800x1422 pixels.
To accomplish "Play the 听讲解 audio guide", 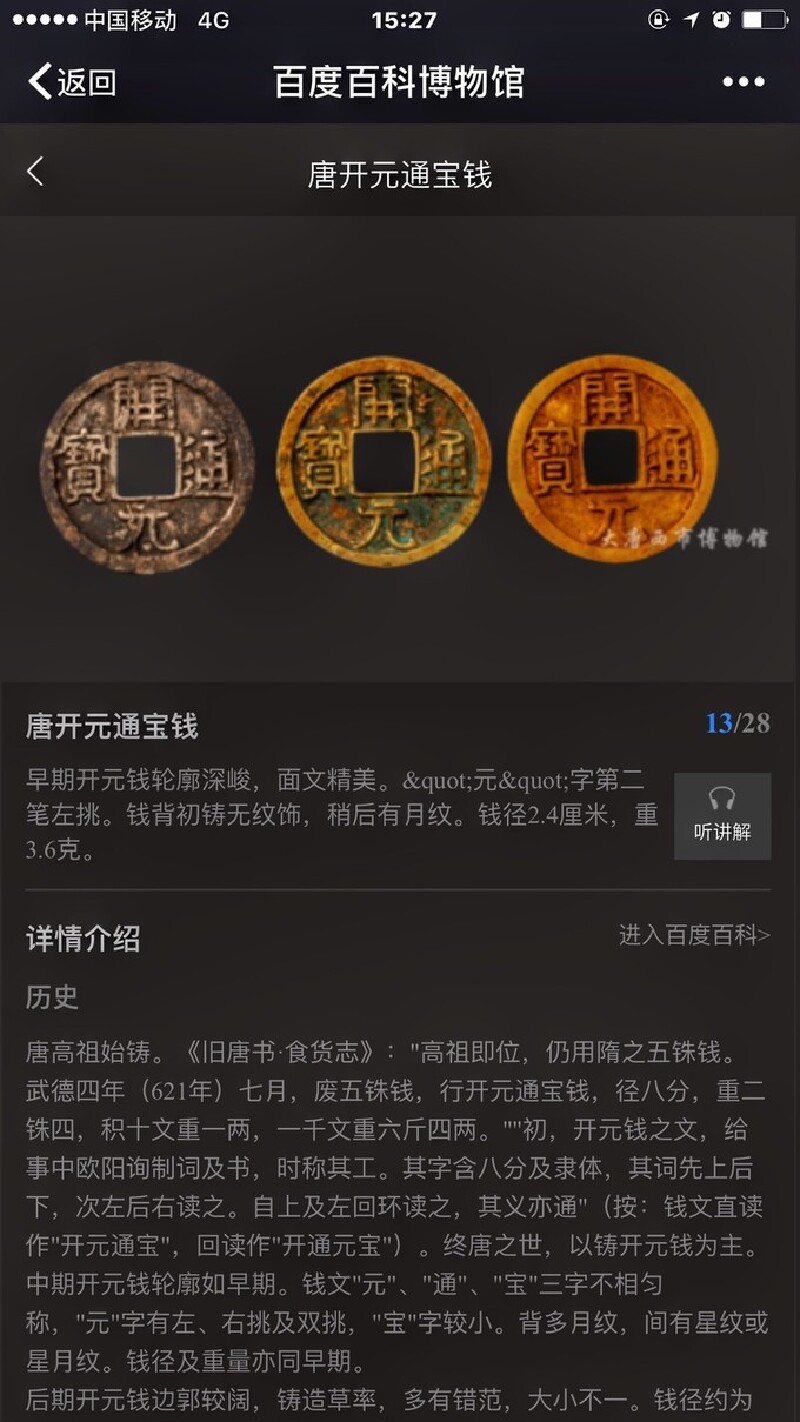I will pyautogui.click(x=722, y=816).
